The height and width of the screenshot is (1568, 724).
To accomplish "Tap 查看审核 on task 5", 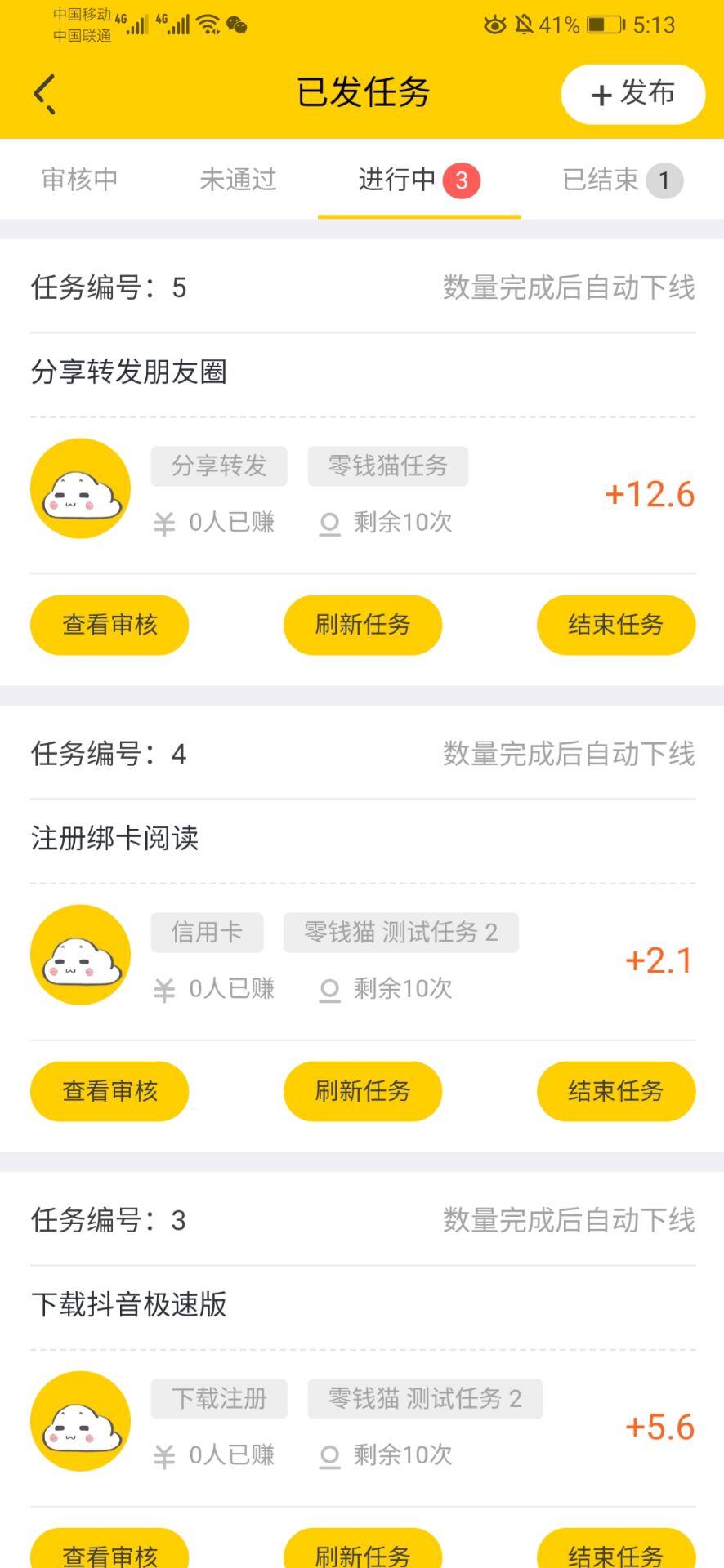I will 109,624.
